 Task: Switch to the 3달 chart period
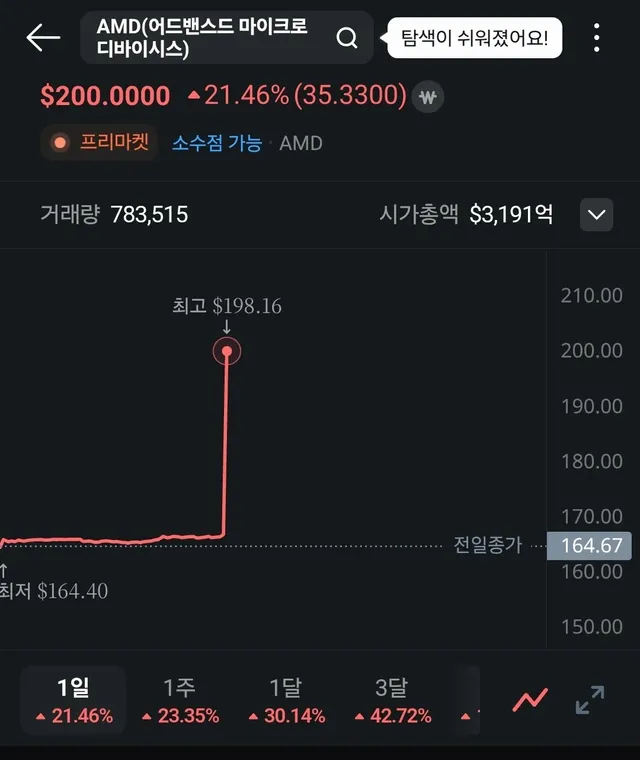pyautogui.click(x=390, y=700)
